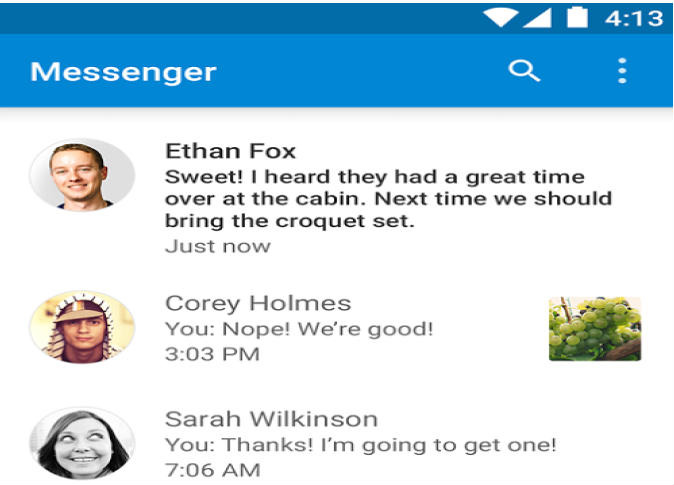The width and height of the screenshot is (674, 485).
Task: Open the search icon in Messenger
Action: (524, 71)
